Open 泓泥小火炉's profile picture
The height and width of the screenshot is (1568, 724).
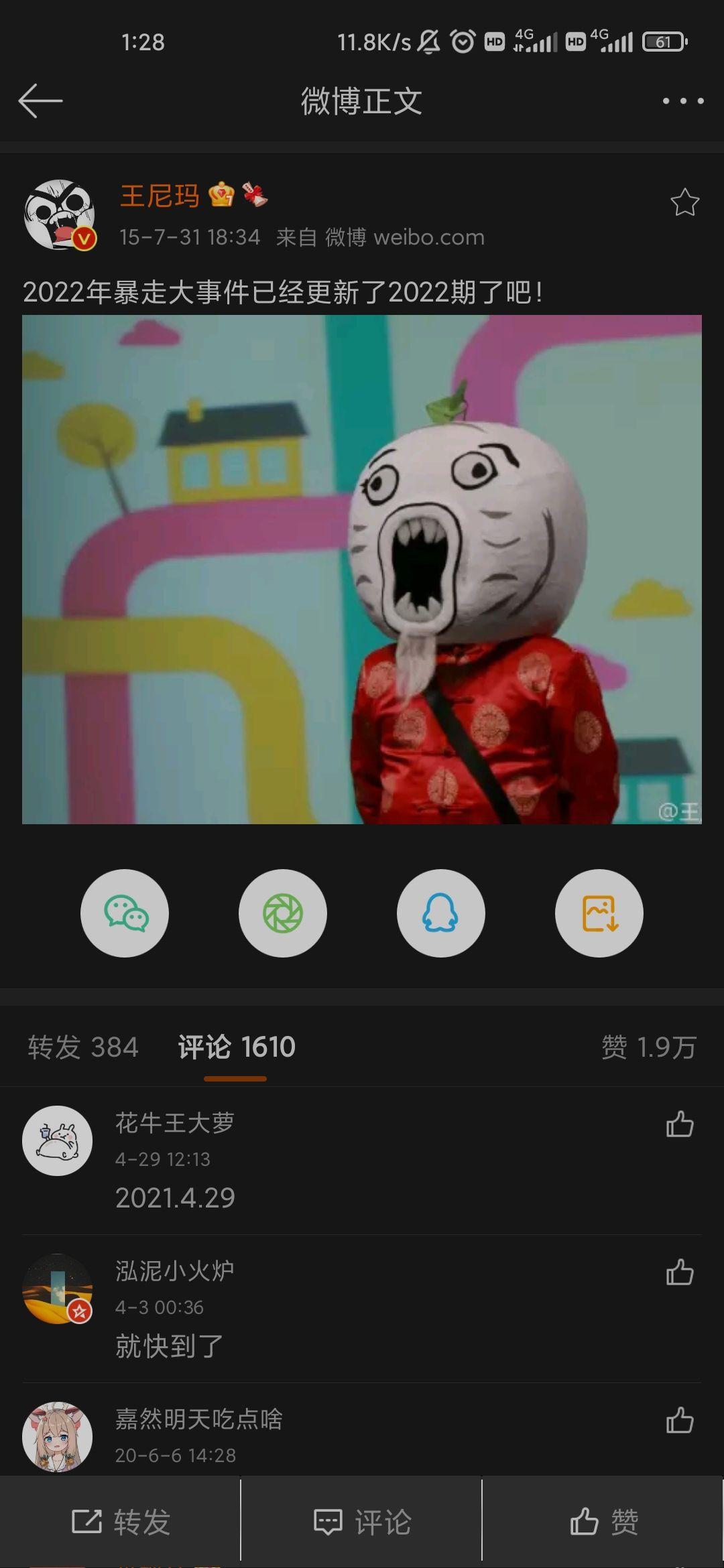[x=58, y=1289]
